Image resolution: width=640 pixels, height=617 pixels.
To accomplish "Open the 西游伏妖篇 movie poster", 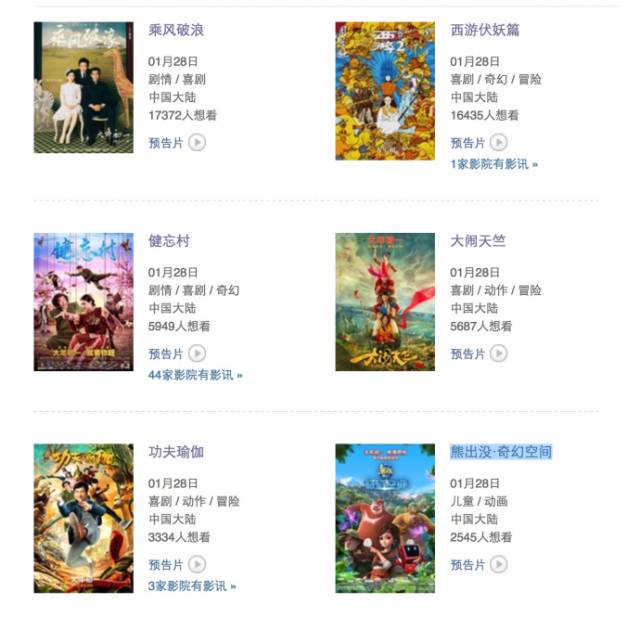I will (384, 91).
